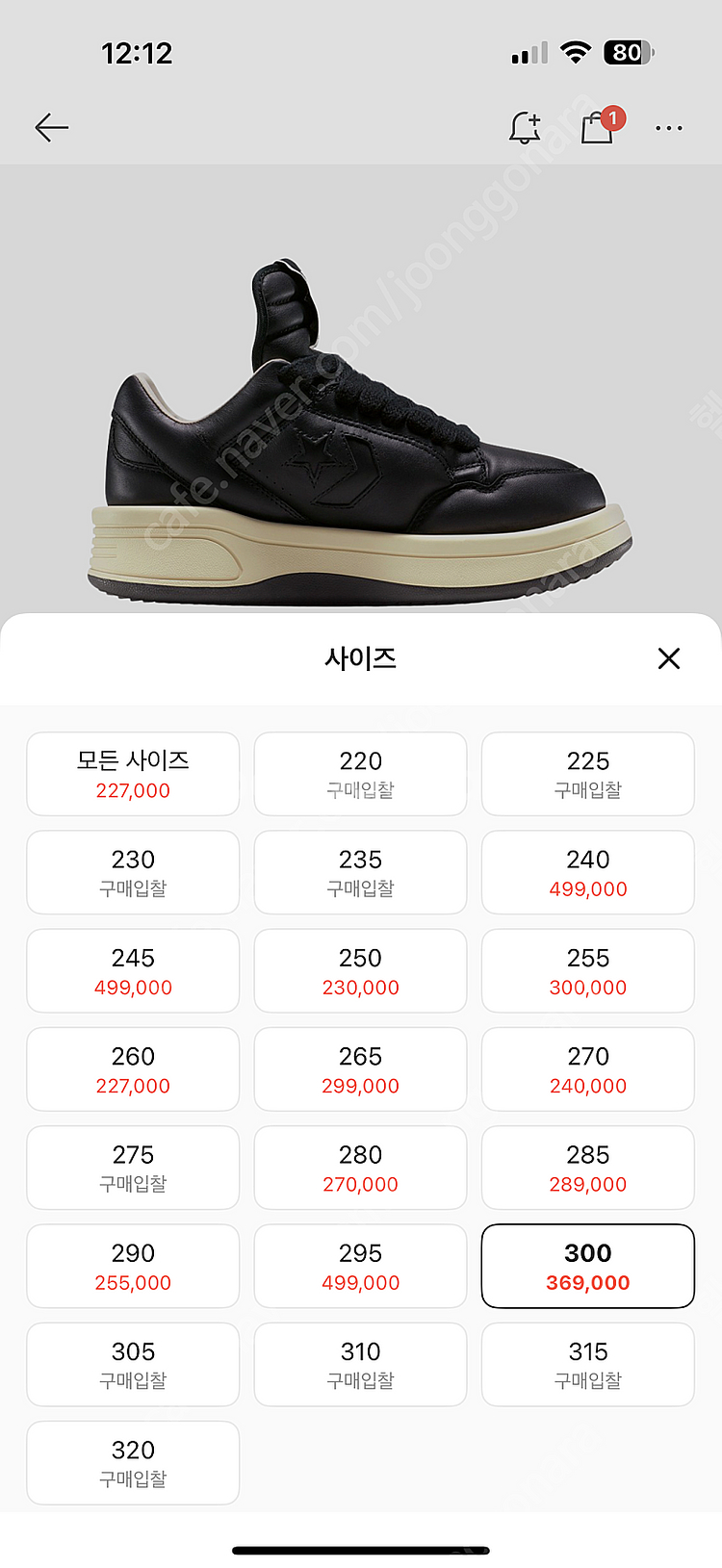Choose size 320 구매입찰

[133, 1462]
